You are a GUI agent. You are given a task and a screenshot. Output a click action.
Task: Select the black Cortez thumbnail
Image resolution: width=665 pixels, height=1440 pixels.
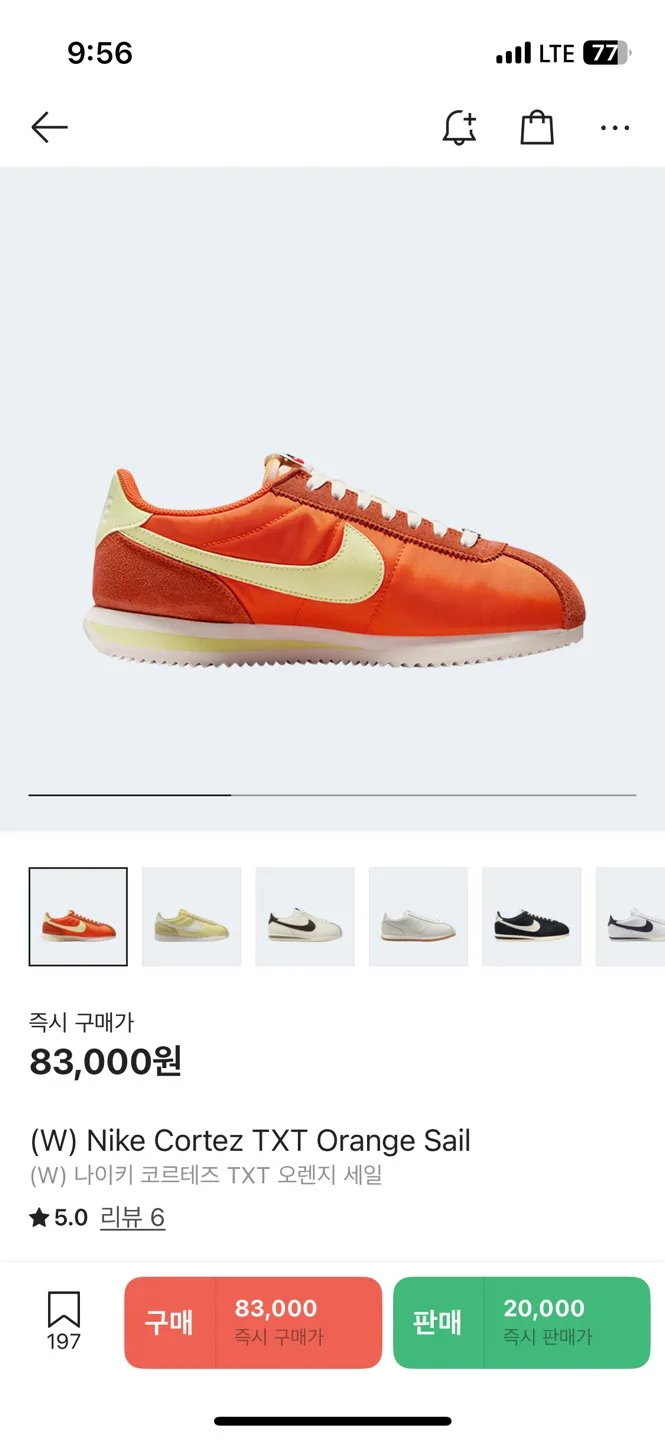[x=531, y=916]
